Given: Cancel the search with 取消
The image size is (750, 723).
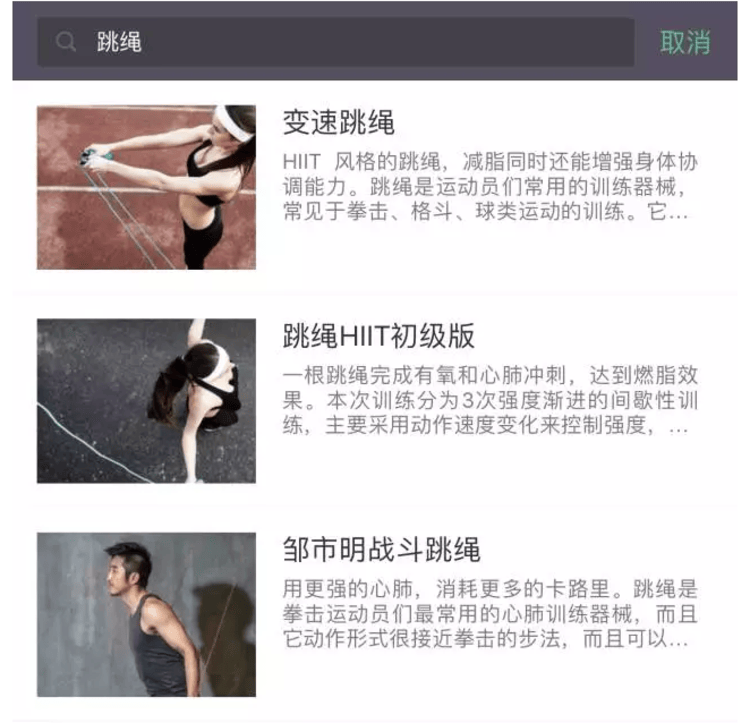Looking at the screenshot, I should click(685, 42).
